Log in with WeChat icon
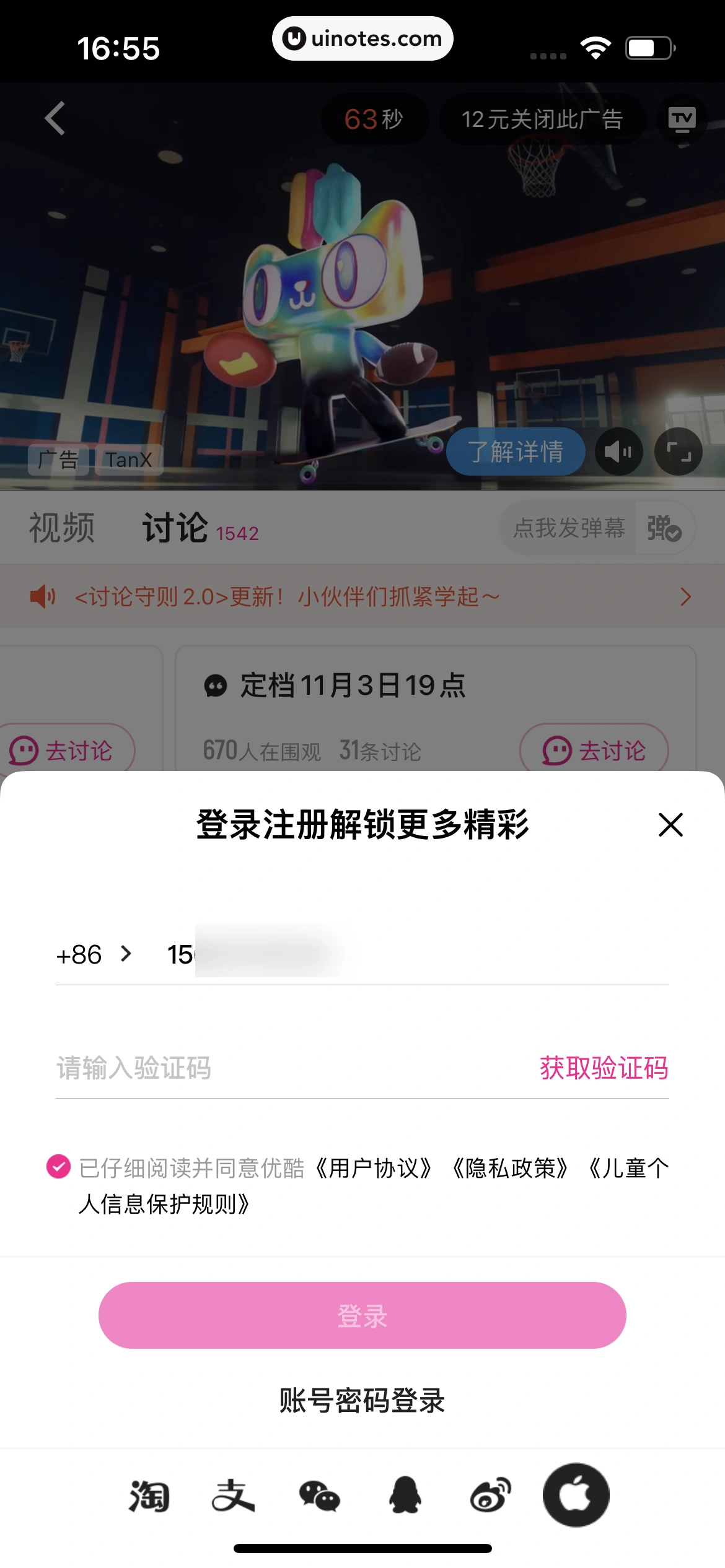This screenshot has width=725, height=1568. pyautogui.click(x=319, y=1496)
